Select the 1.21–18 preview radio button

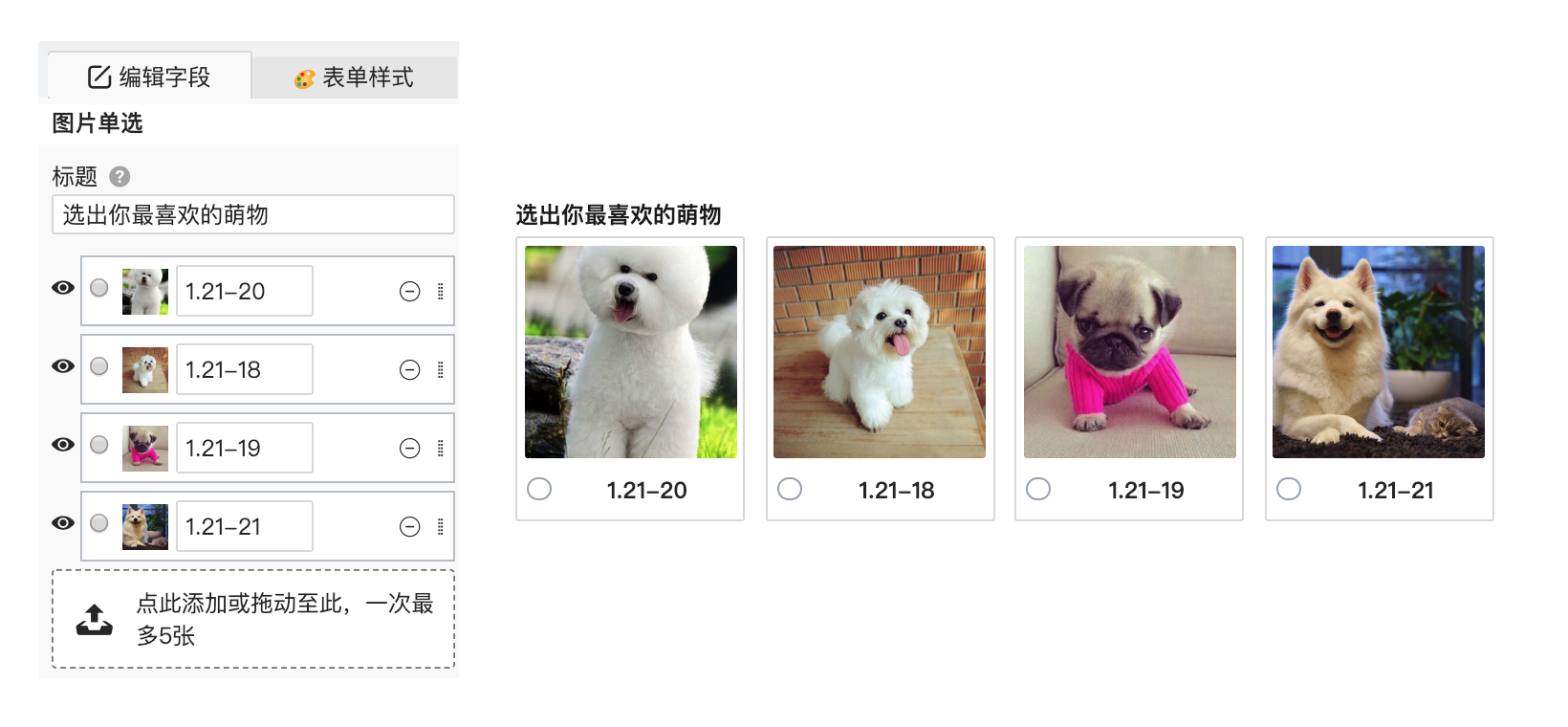(790, 490)
